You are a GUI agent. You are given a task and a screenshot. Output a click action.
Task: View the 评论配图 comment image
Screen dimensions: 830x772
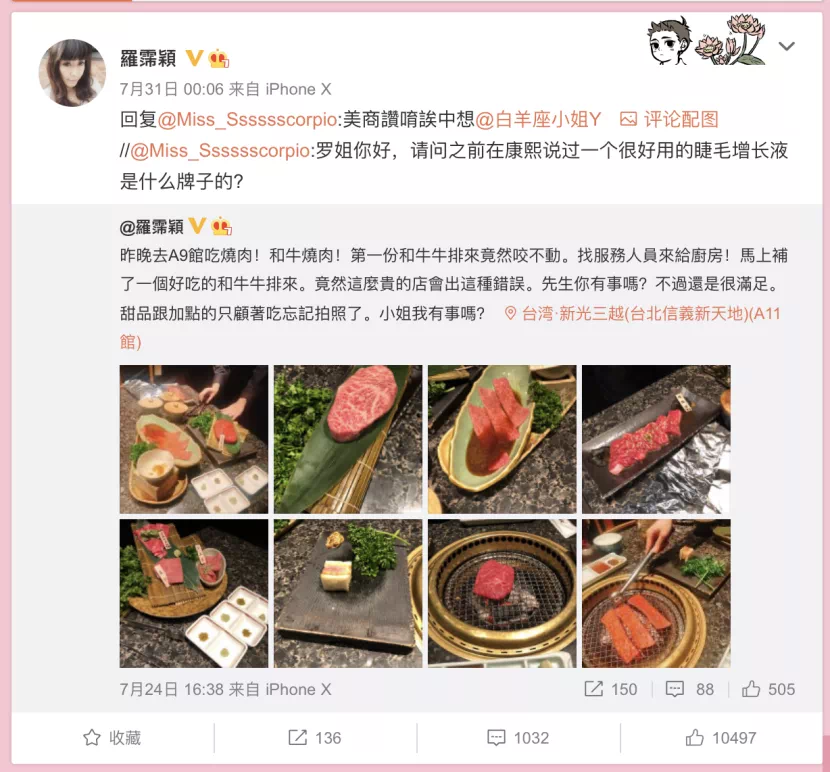669,119
